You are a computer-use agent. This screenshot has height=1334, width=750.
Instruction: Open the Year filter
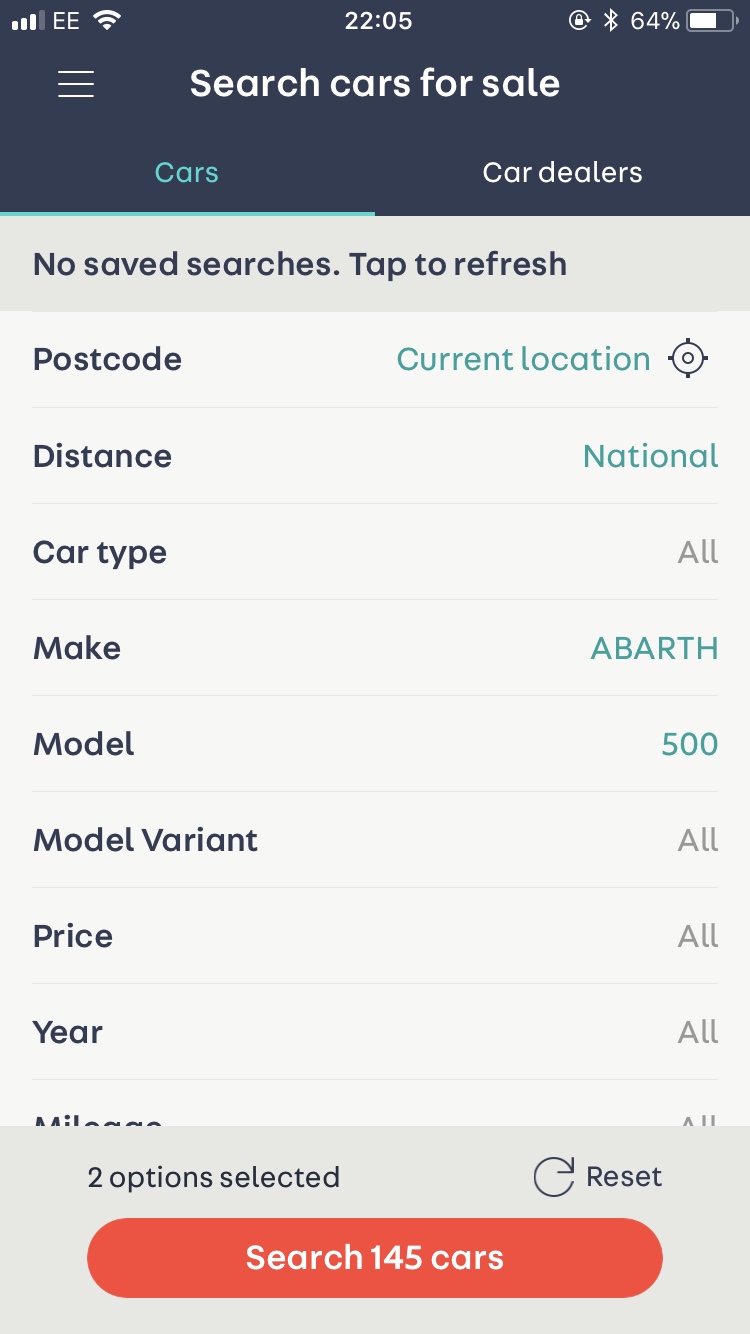tap(375, 1032)
